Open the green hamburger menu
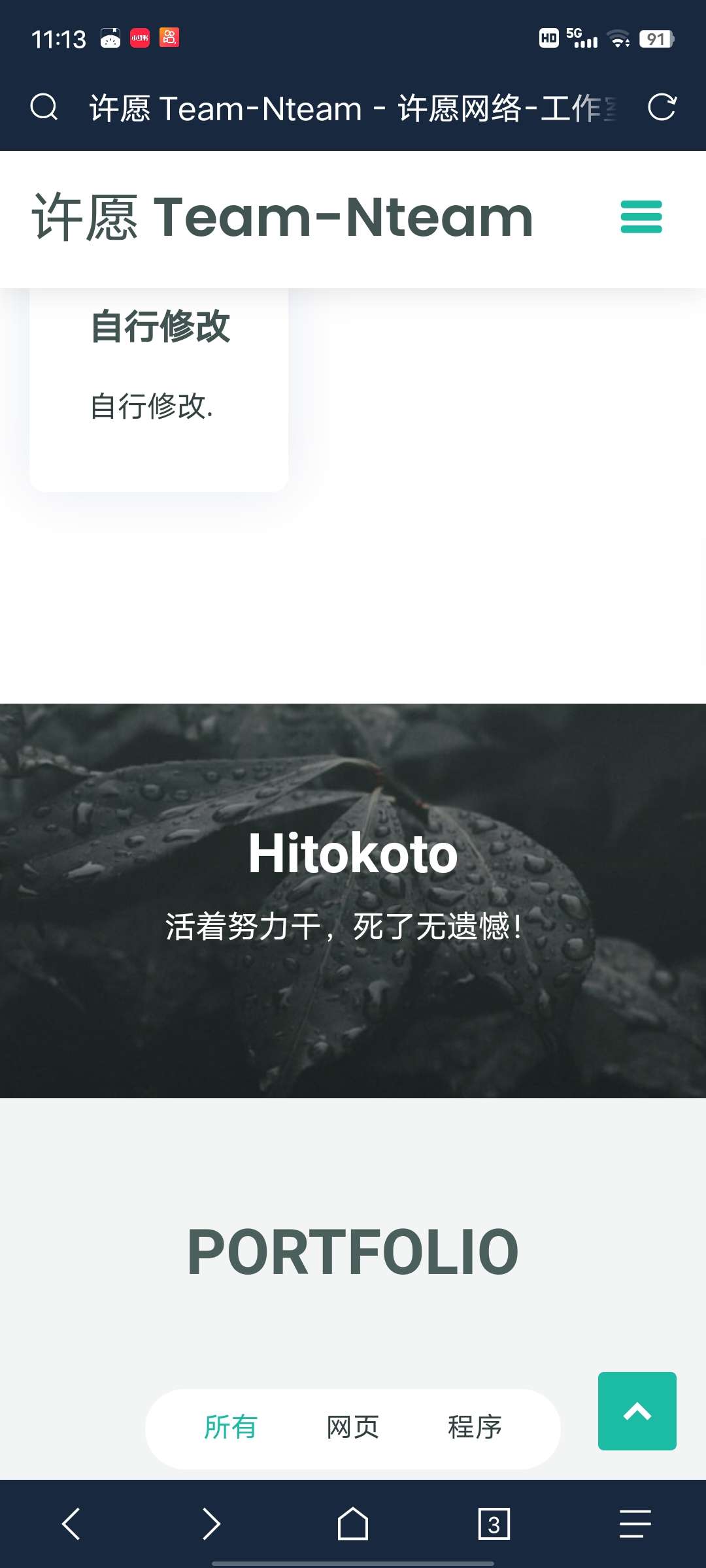 (641, 217)
